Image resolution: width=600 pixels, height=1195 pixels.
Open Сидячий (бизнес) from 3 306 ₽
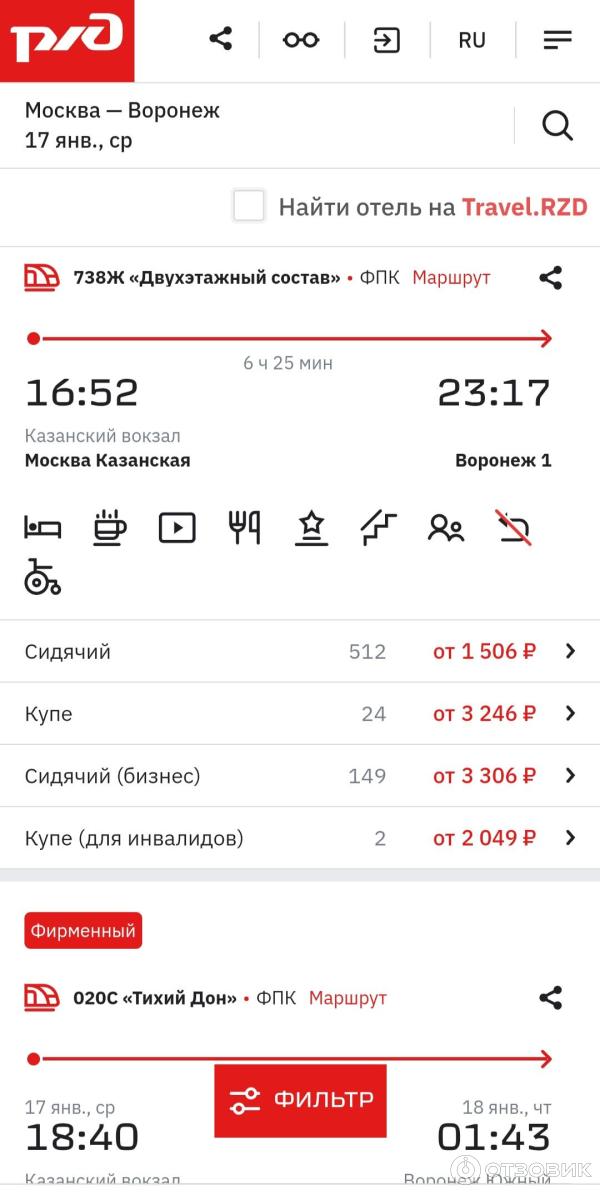click(300, 776)
